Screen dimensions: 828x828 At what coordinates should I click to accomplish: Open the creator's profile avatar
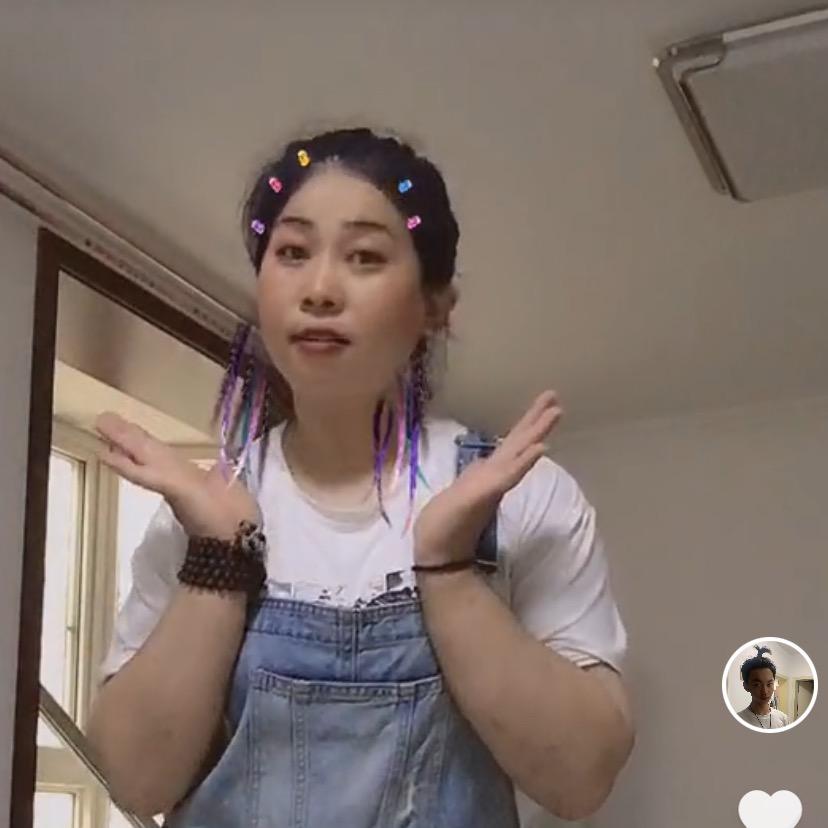pyautogui.click(x=769, y=684)
